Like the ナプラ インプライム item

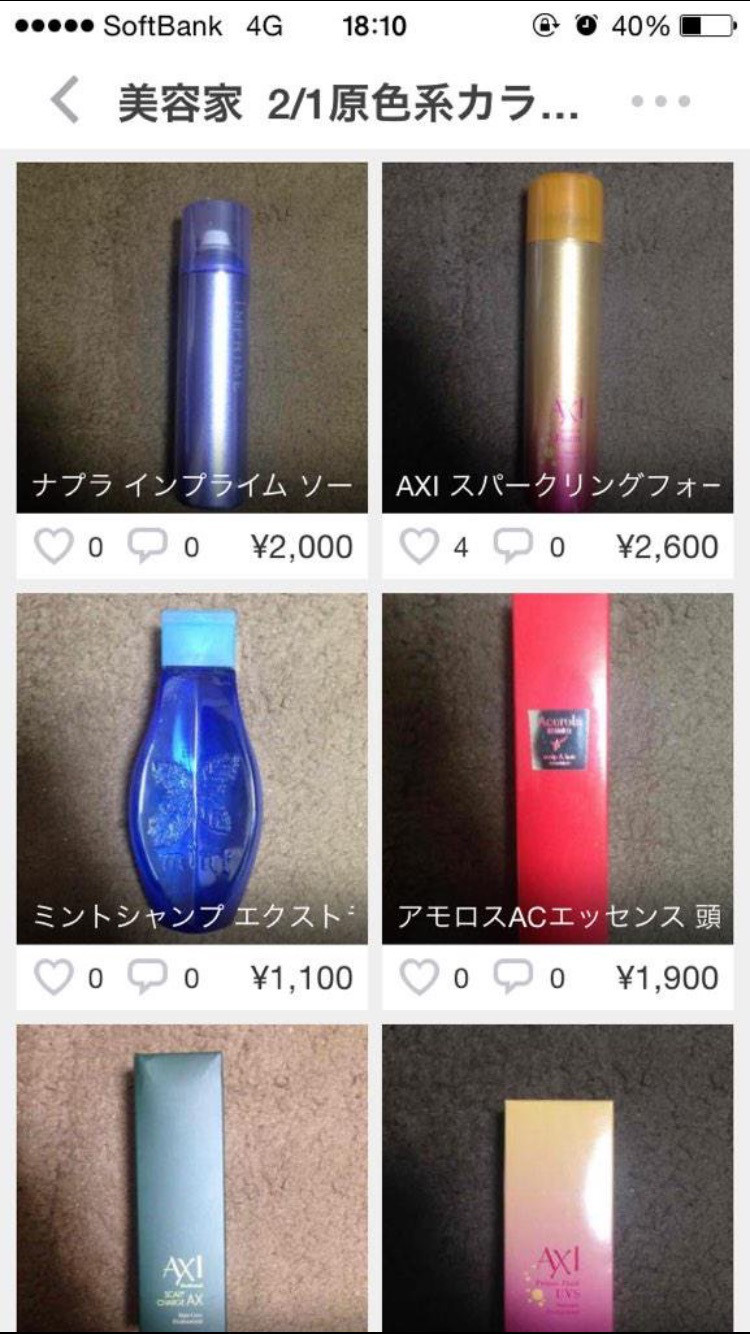54,547
